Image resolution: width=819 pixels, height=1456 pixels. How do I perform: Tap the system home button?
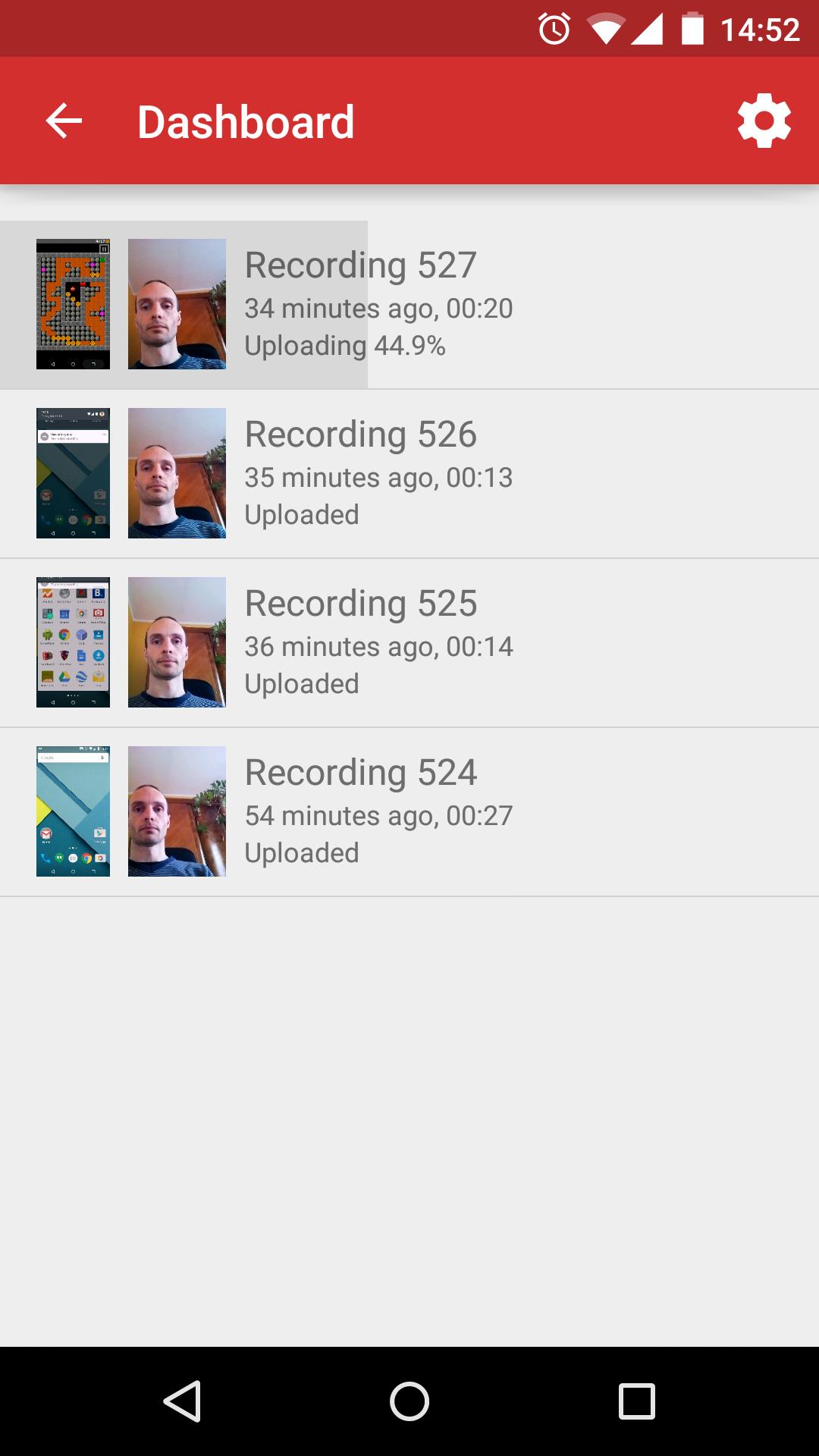coord(409,1401)
